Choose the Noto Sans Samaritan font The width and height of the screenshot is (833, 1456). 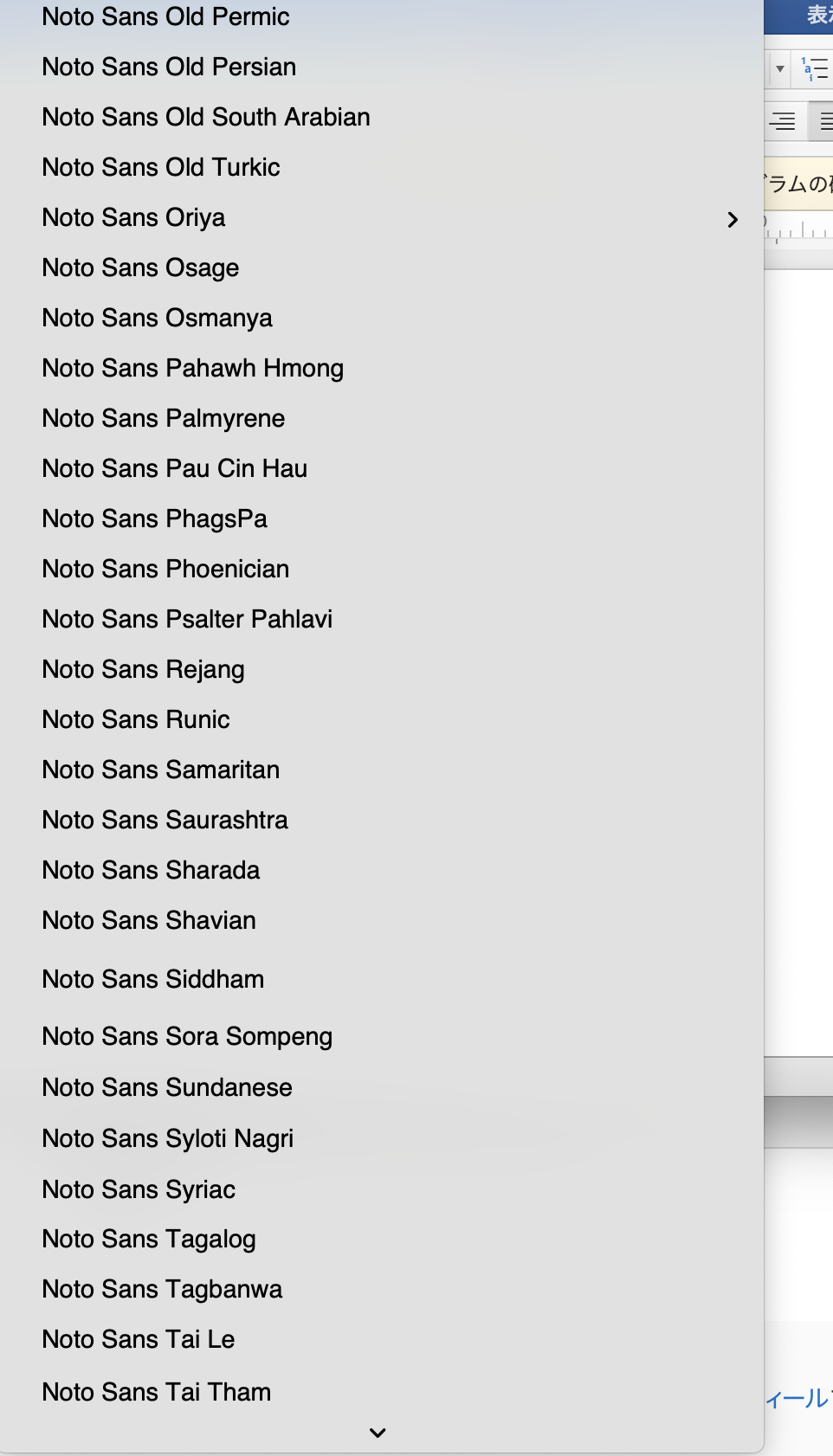[160, 770]
